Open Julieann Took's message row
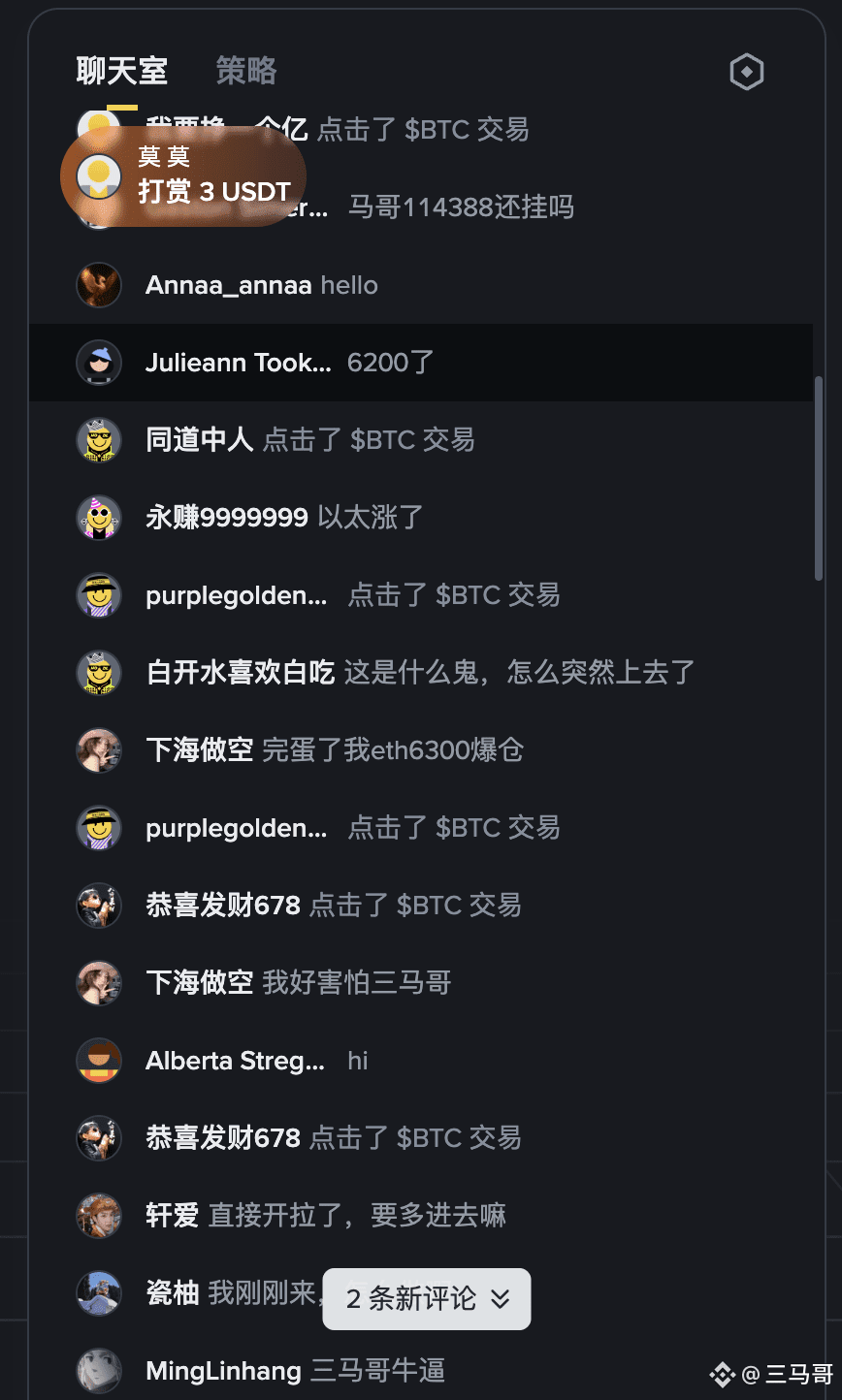This screenshot has width=842, height=1400. [420, 363]
